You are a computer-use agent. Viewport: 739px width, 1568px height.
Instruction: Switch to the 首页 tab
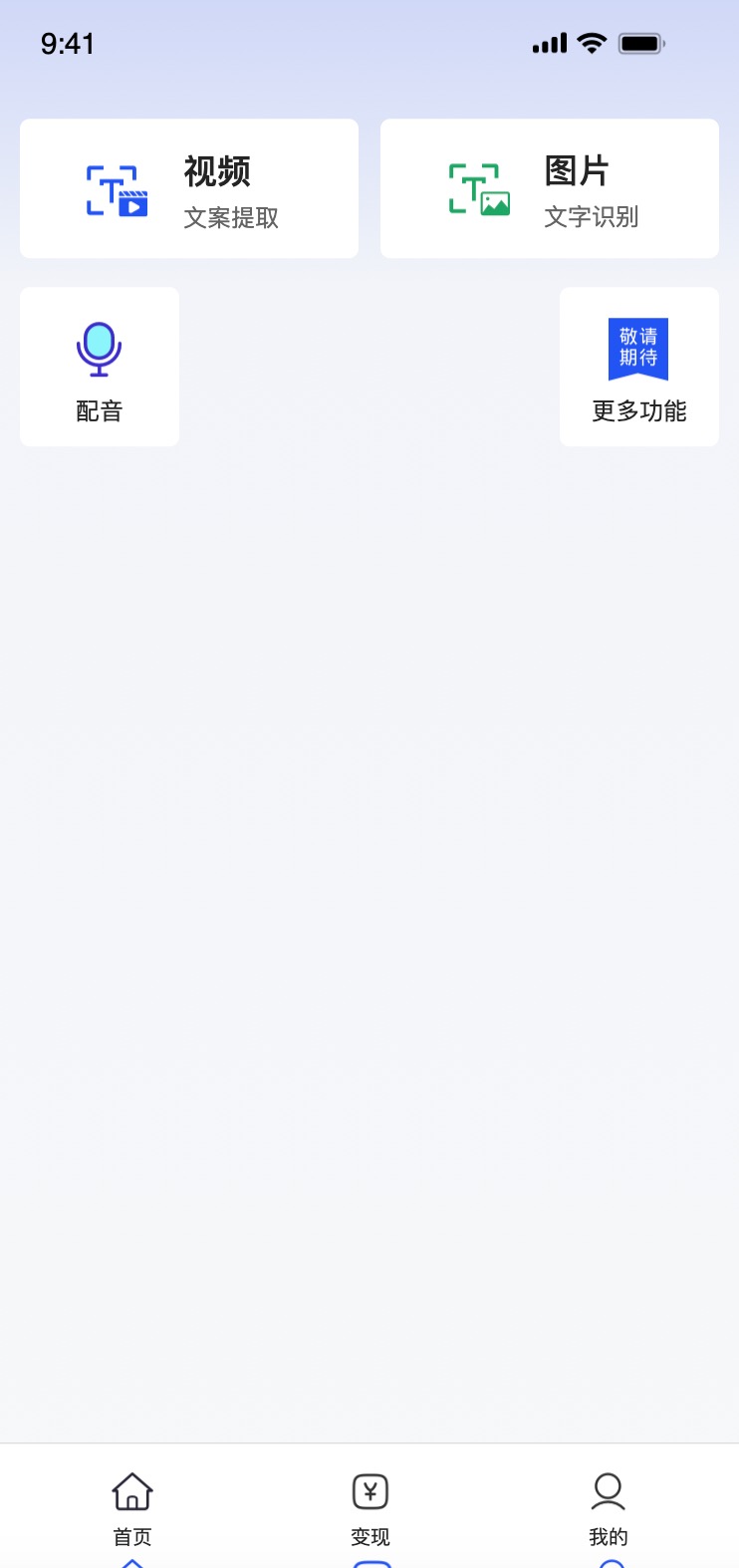tap(132, 1508)
